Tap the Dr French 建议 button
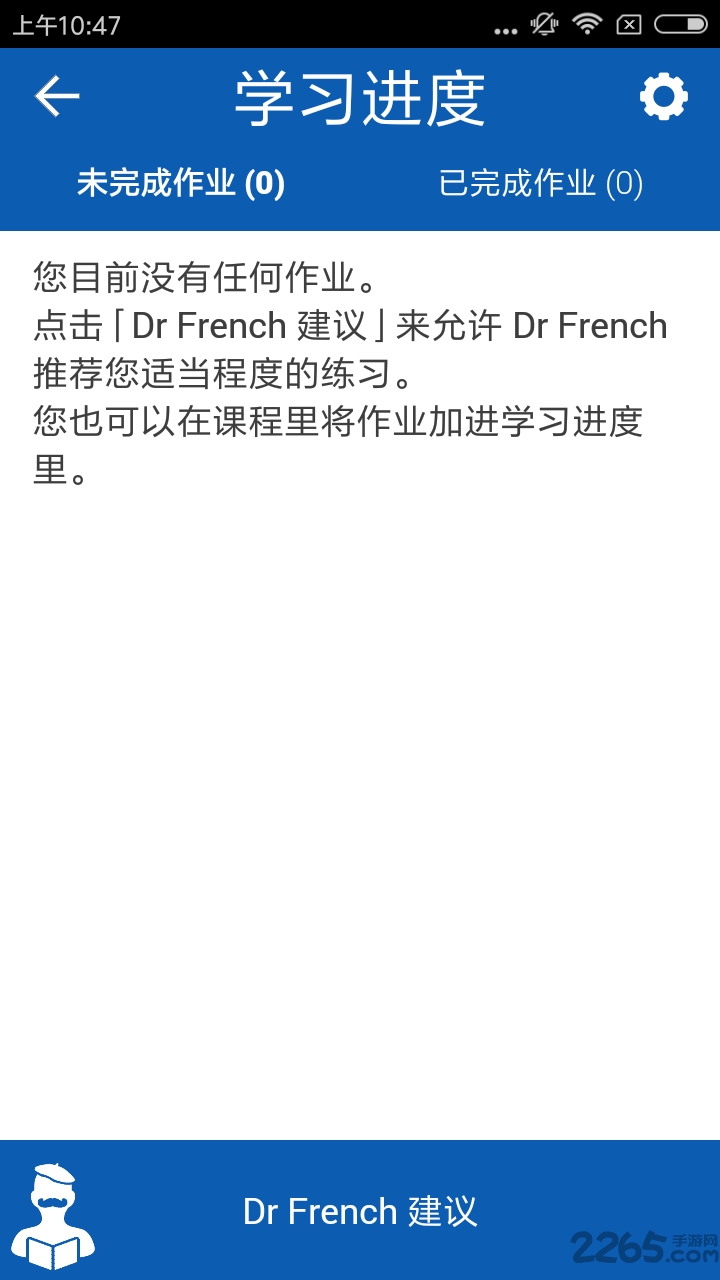This screenshot has height=1280, width=720. (360, 1211)
